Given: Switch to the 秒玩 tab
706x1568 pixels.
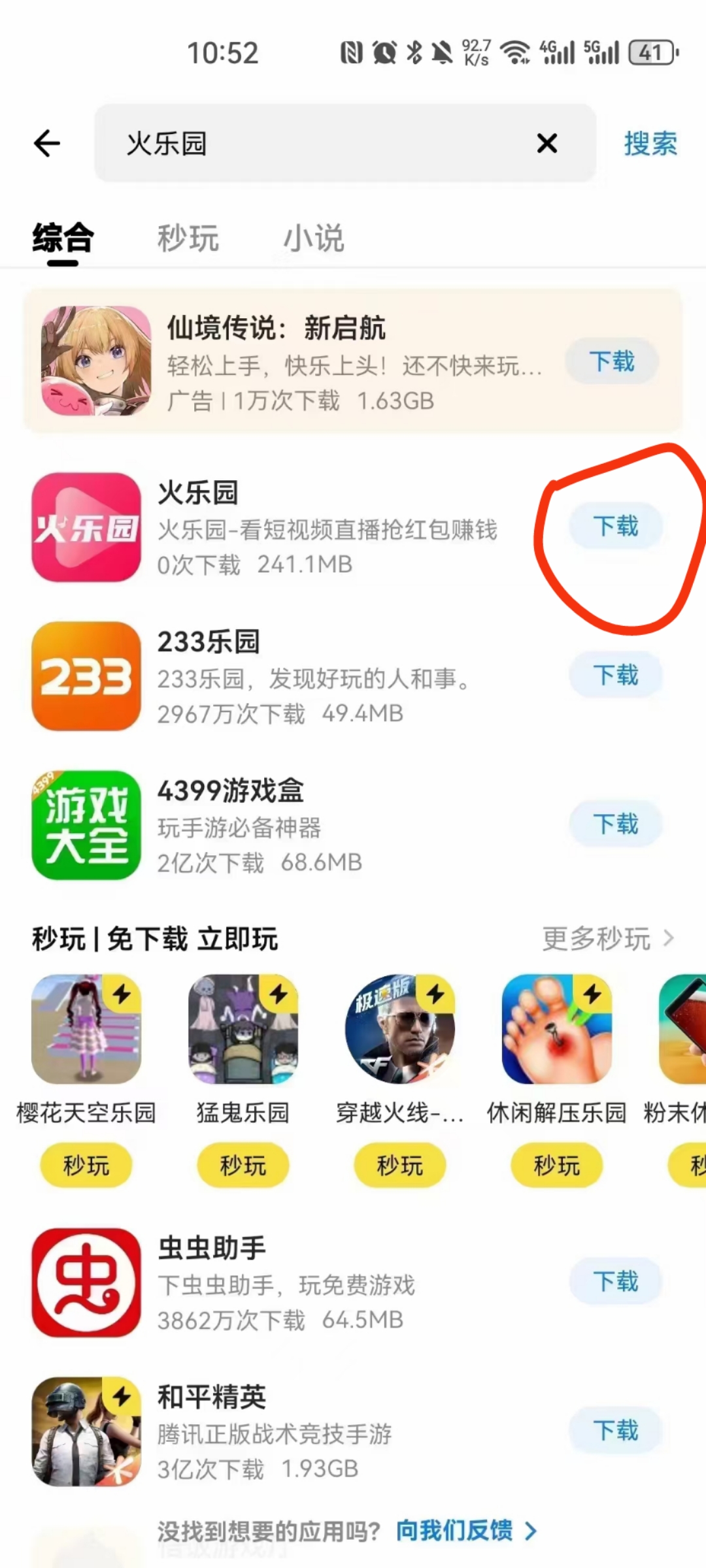Looking at the screenshot, I should pyautogui.click(x=188, y=238).
